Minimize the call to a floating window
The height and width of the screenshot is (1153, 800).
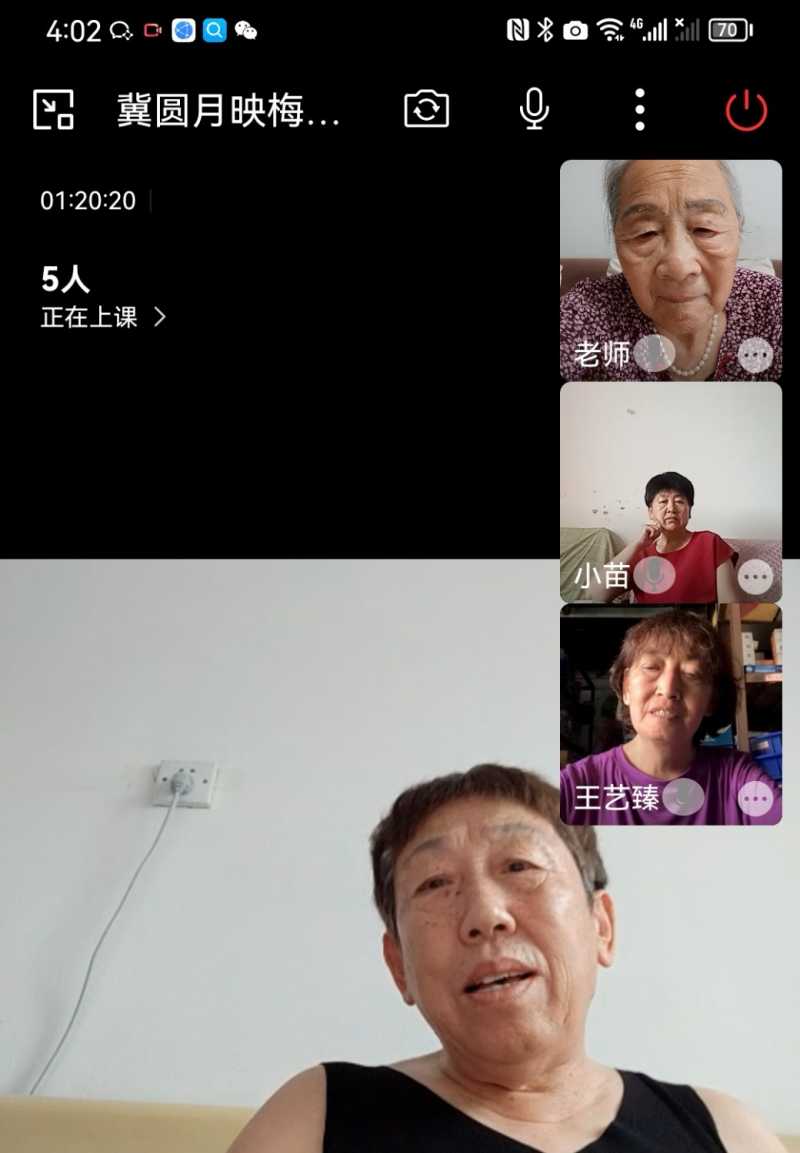click(x=55, y=110)
